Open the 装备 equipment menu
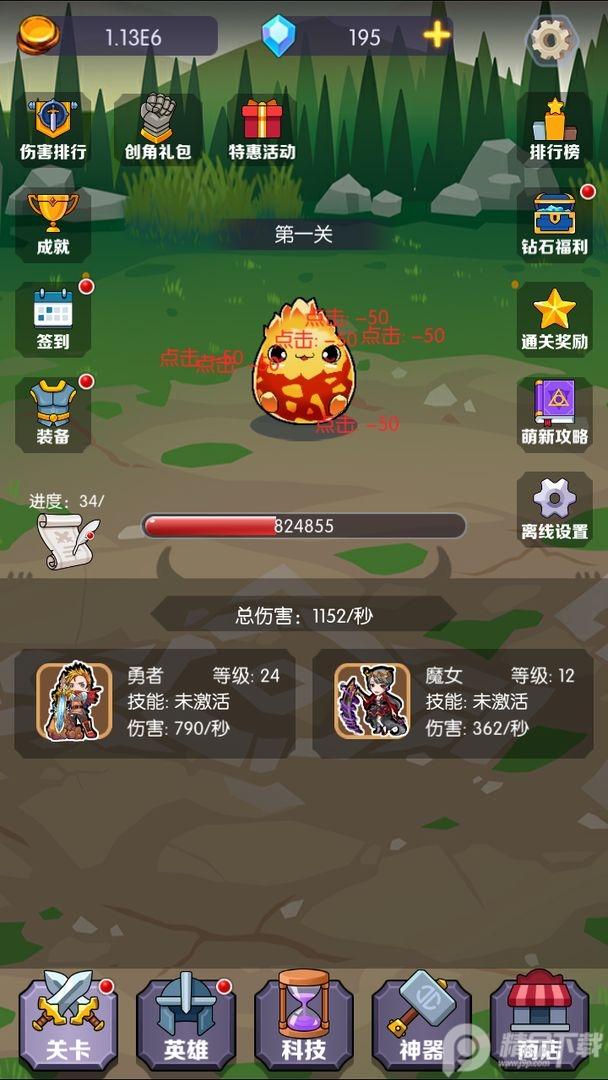Viewport: 608px width, 1080px height. point(53,414)
